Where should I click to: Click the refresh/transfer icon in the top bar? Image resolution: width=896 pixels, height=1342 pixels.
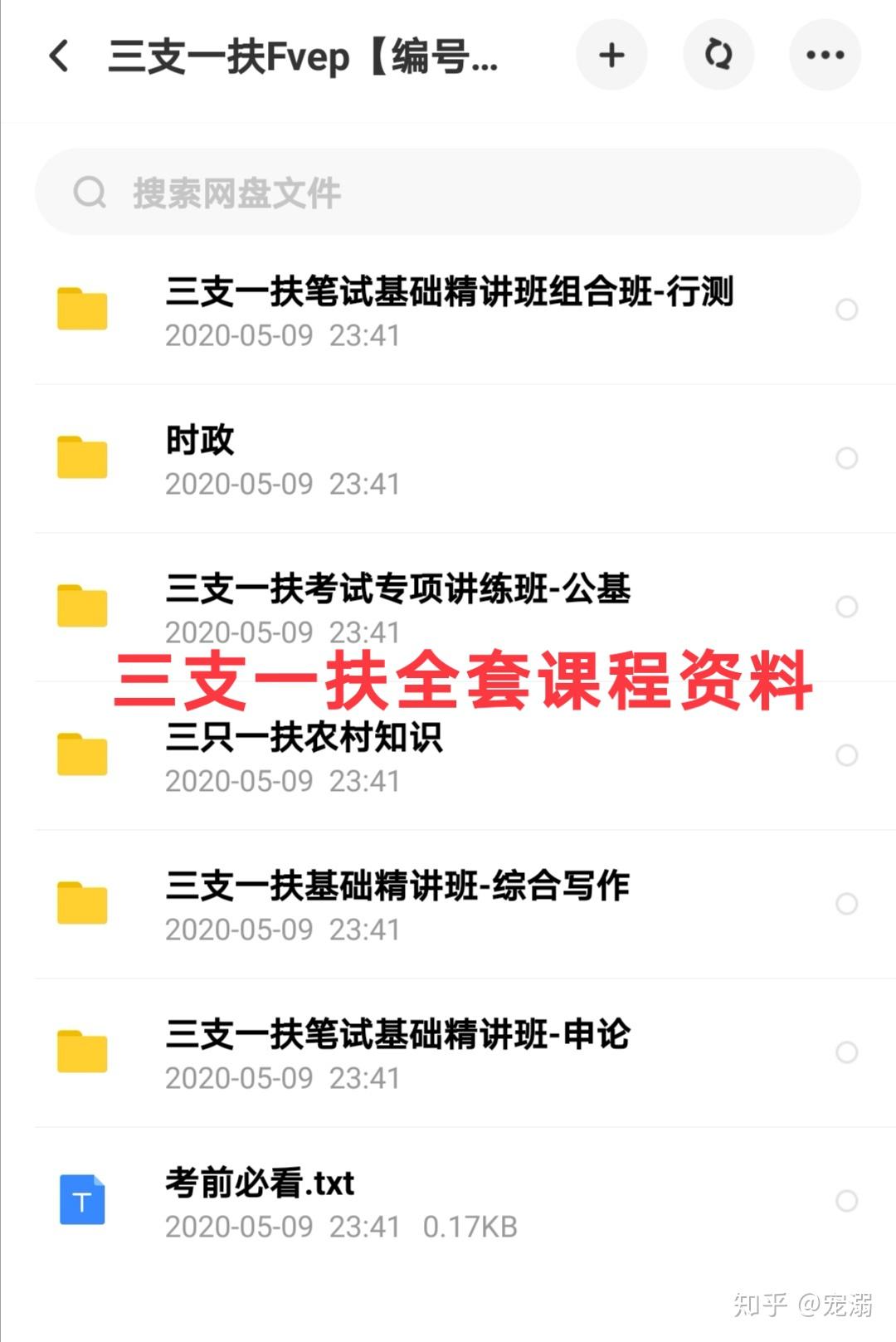click(718, 55)
